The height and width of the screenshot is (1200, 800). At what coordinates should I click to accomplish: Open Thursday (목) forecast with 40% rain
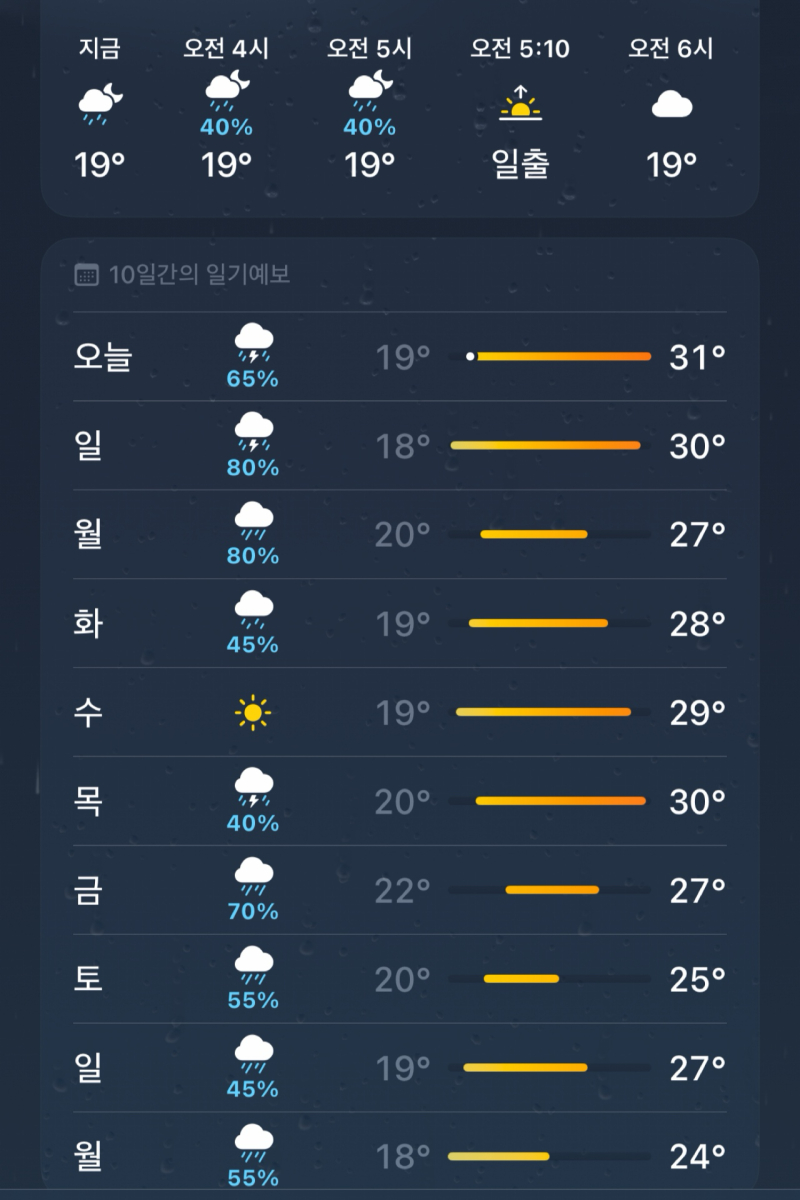coord(400,802)
